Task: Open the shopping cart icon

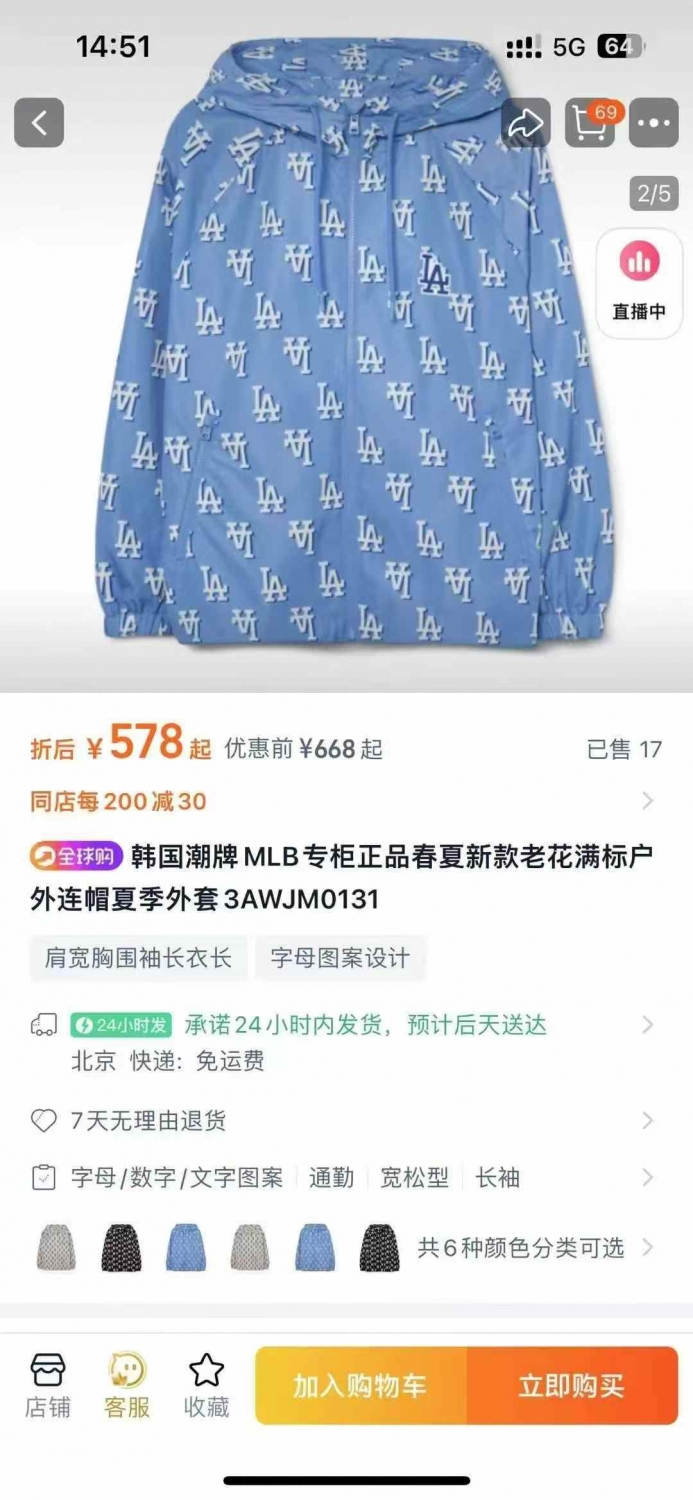Action: pyautogui.click(x=590, y=123)
